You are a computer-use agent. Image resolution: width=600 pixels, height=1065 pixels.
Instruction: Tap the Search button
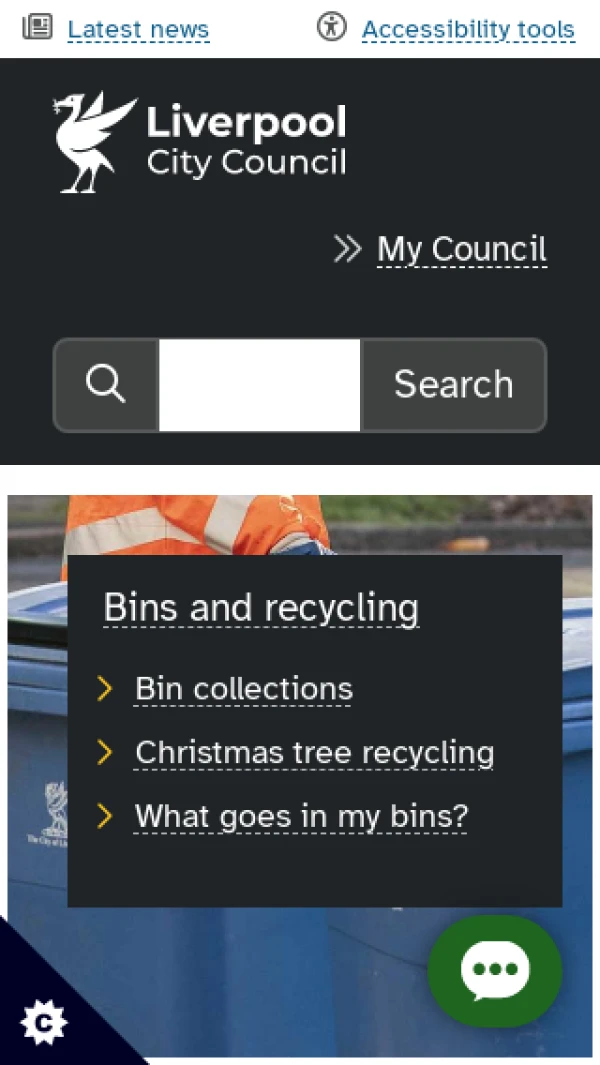tap(453, 385)
